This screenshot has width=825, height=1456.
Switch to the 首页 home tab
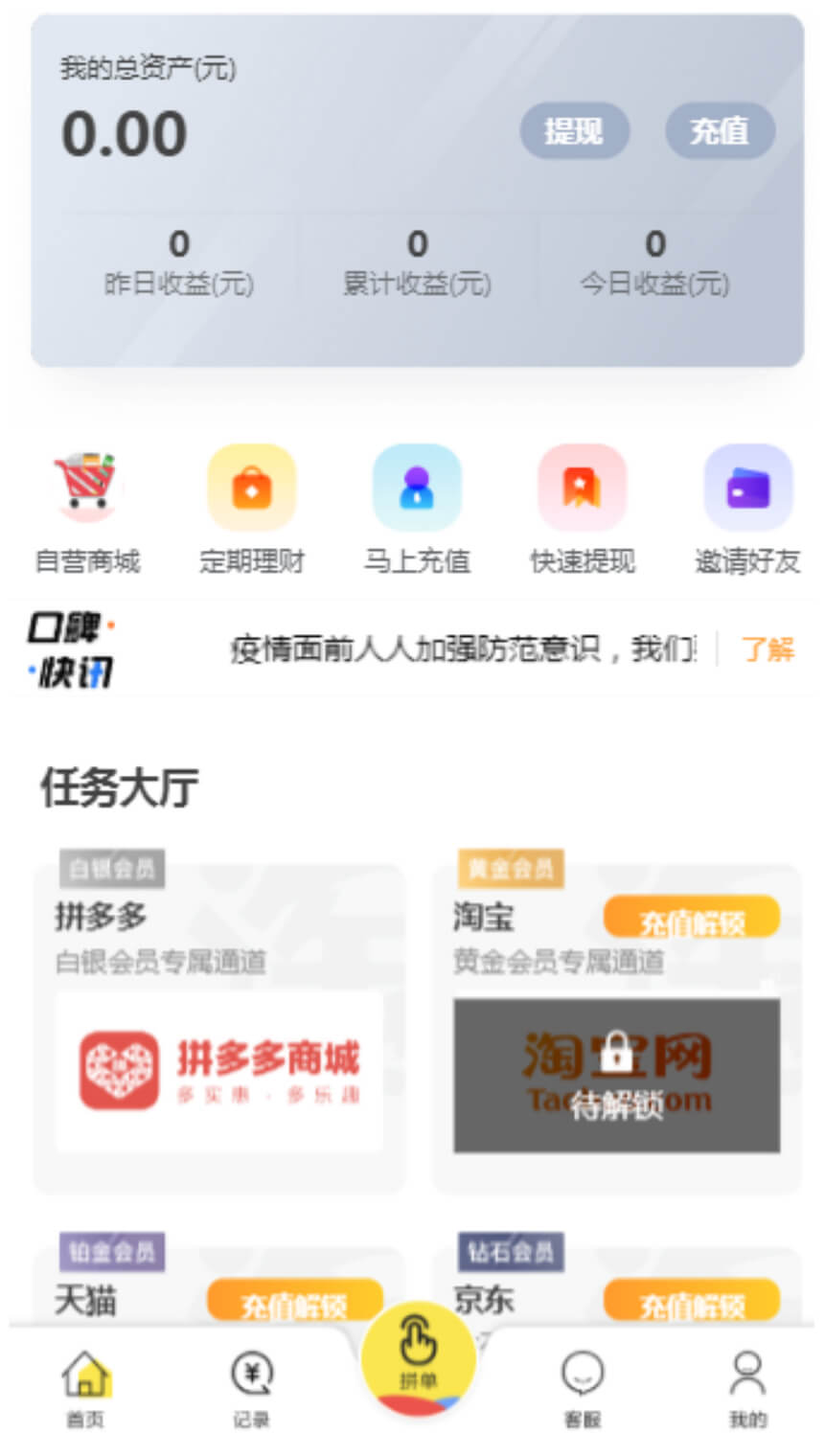(86, 1387)
